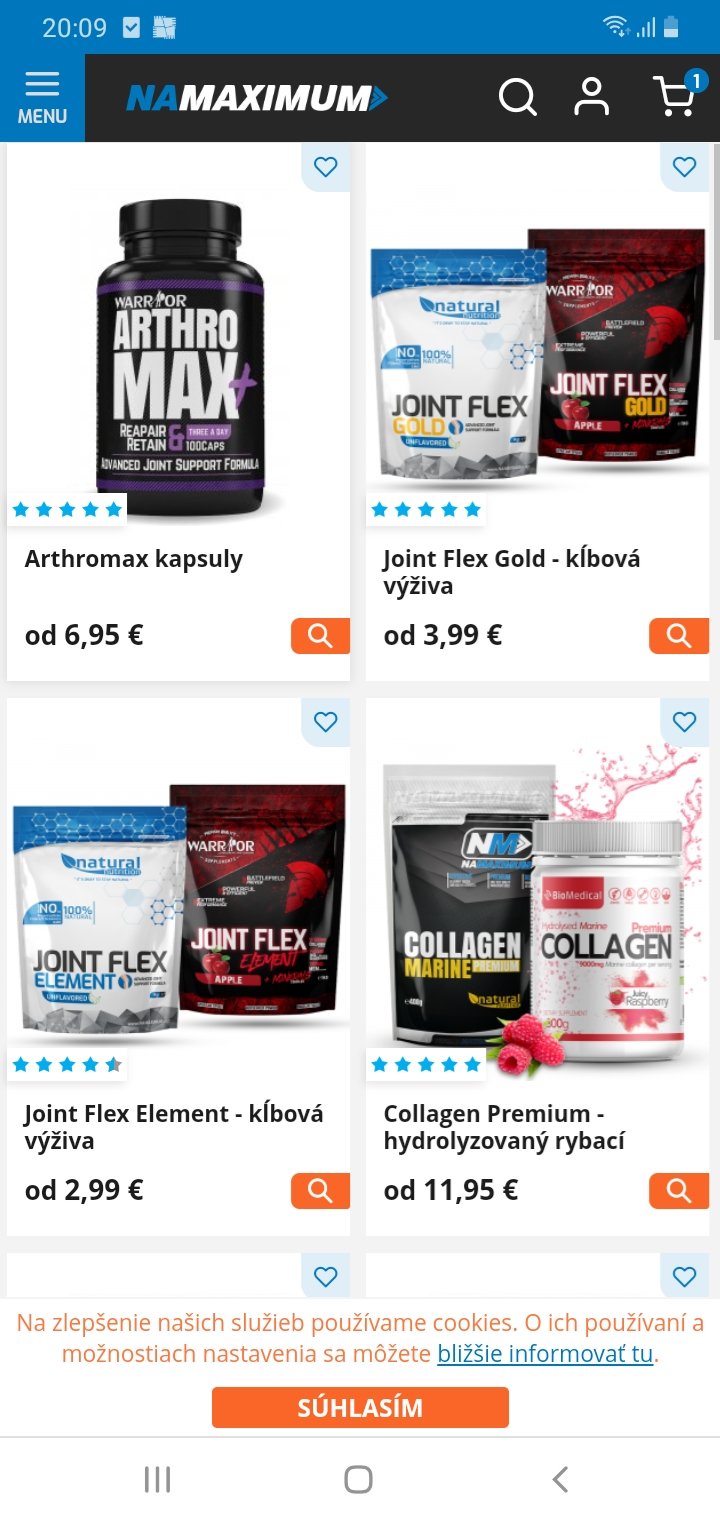Accept cookies with the SÚHLASÍM button
720x1520 pixels.
click(360, 1408)
